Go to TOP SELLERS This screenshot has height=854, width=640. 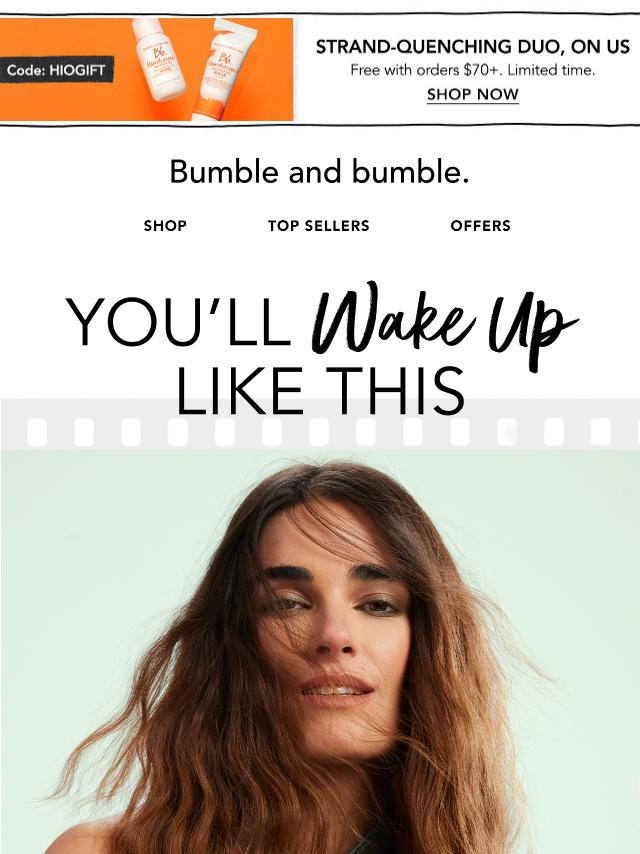(318, 226)
